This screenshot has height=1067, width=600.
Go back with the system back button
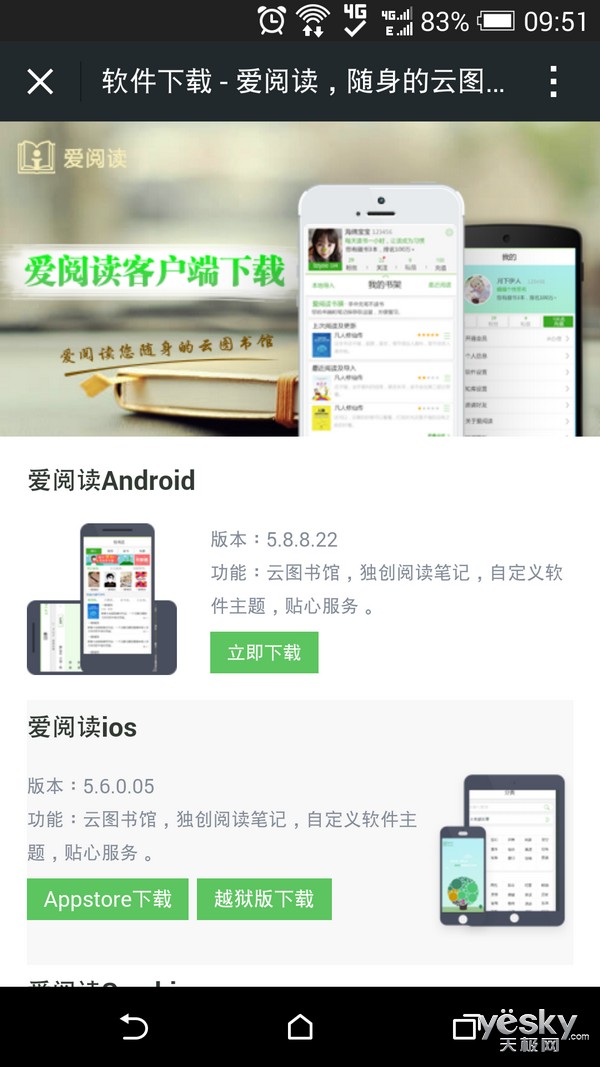pos(134,1027)
